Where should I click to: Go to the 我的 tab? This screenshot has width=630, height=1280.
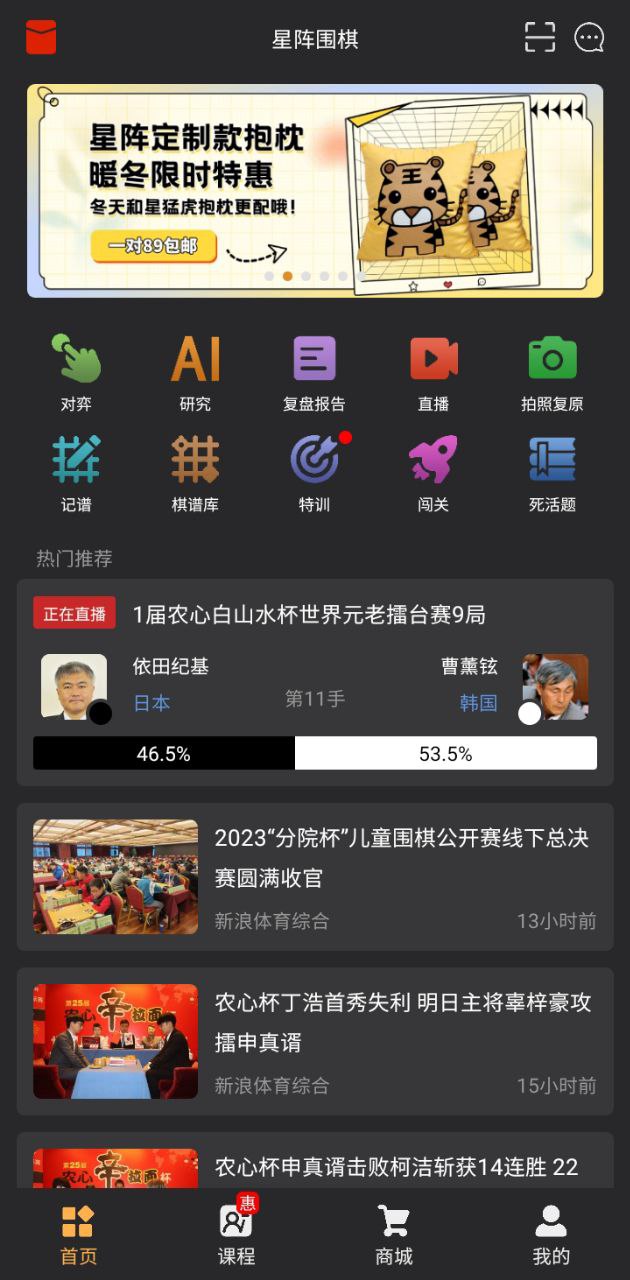(x=551, y=1234)
